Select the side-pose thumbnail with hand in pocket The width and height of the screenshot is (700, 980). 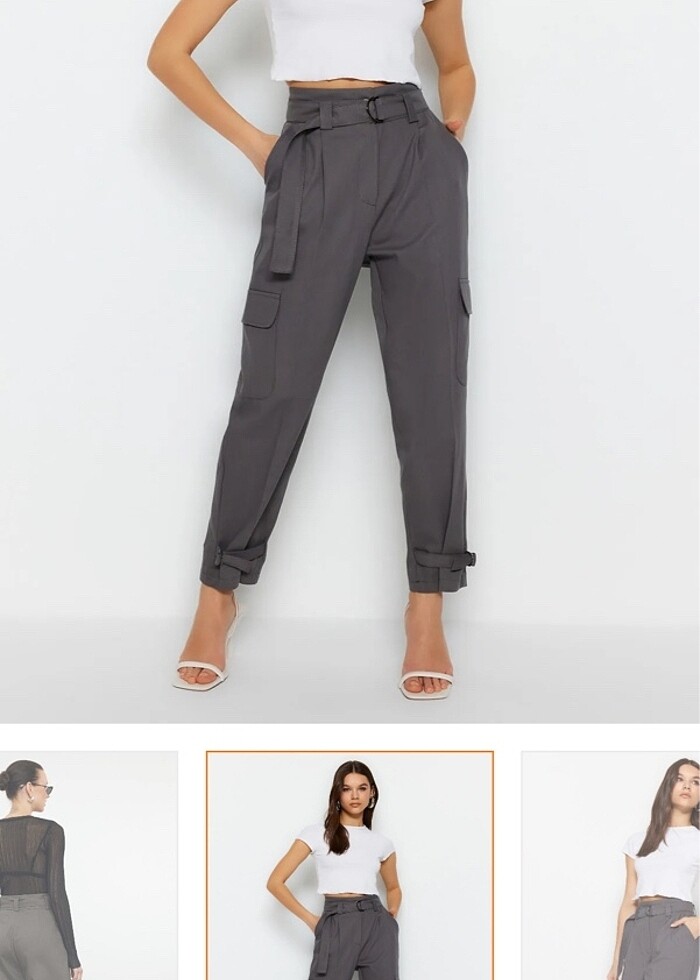click(x=612, y=865)
